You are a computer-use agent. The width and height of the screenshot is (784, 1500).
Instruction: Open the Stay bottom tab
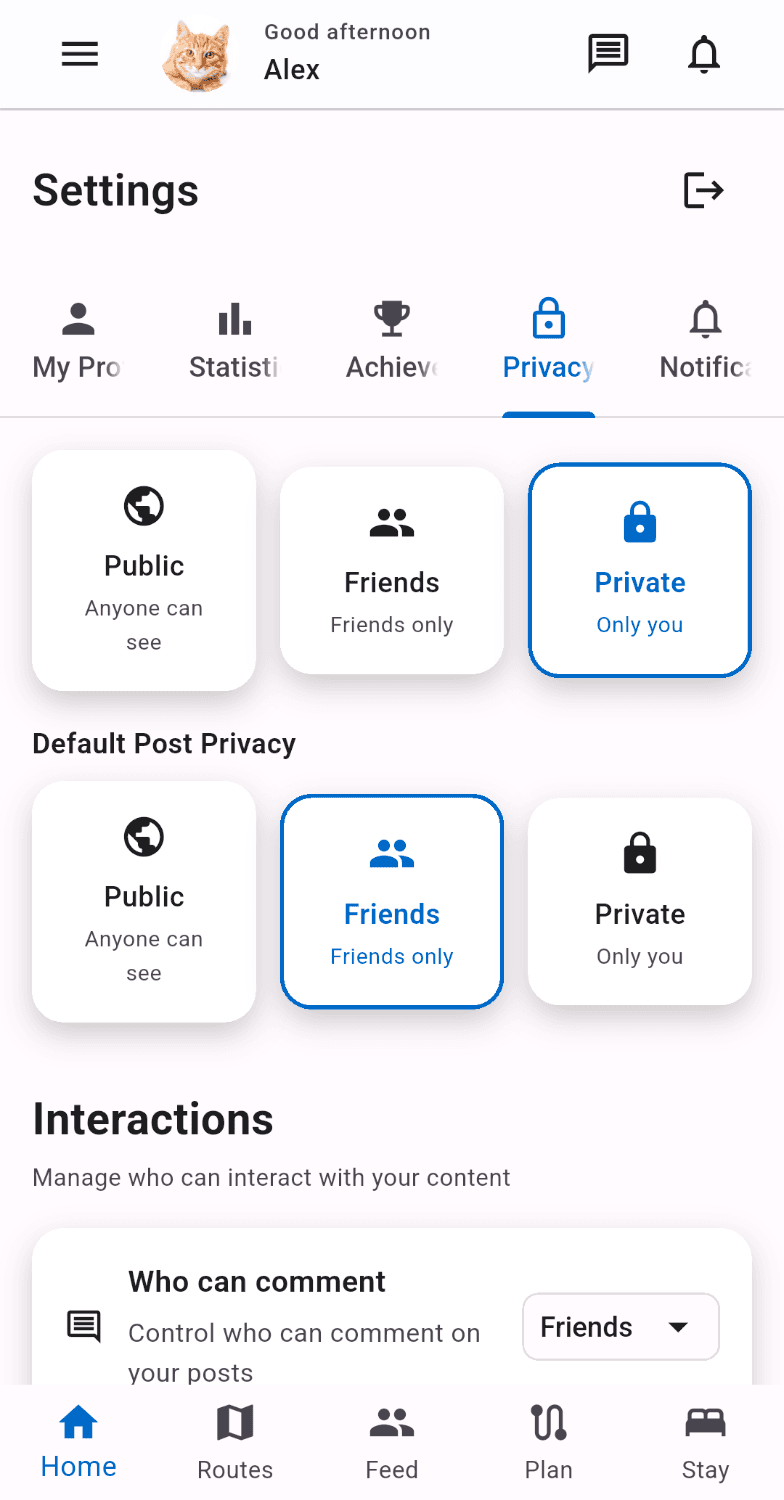click(x=705, y=1442)
